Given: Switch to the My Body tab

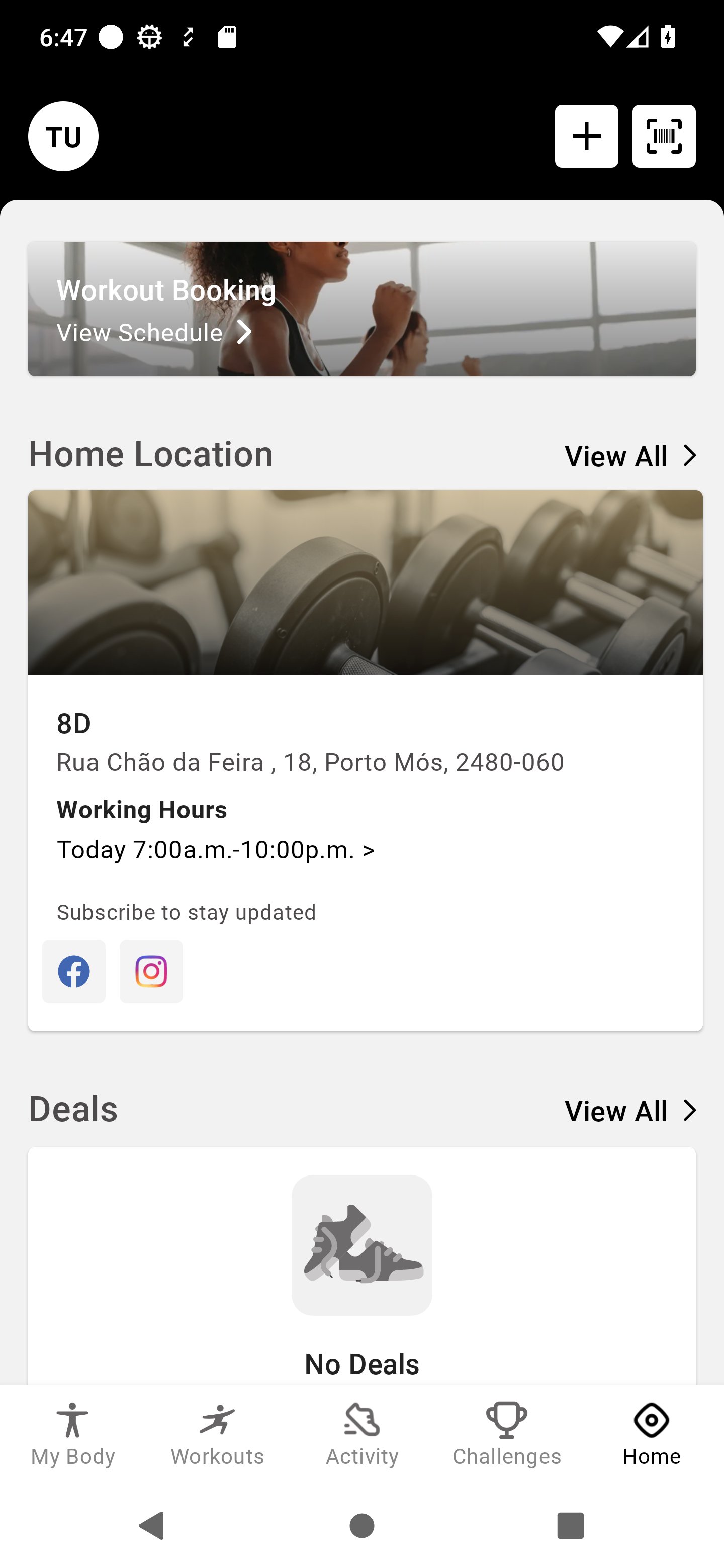Looking at the screenshot, I should [72, 1434].
